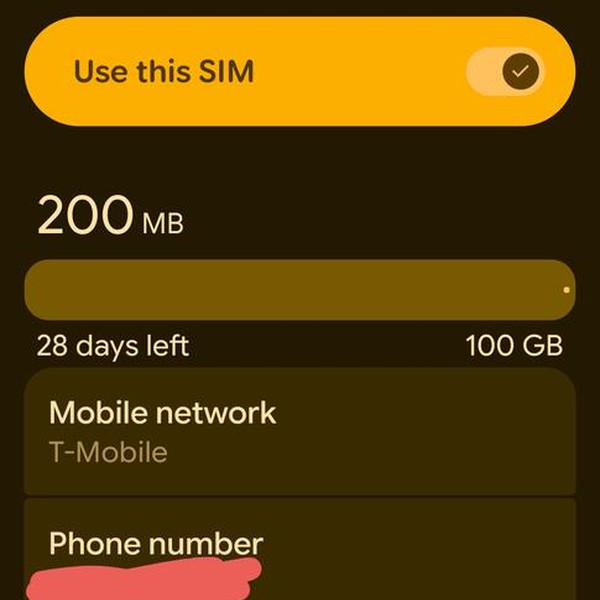Turn off the Use this SIM switch
This screenshot has height=600, width=600.
pos(506,72)
